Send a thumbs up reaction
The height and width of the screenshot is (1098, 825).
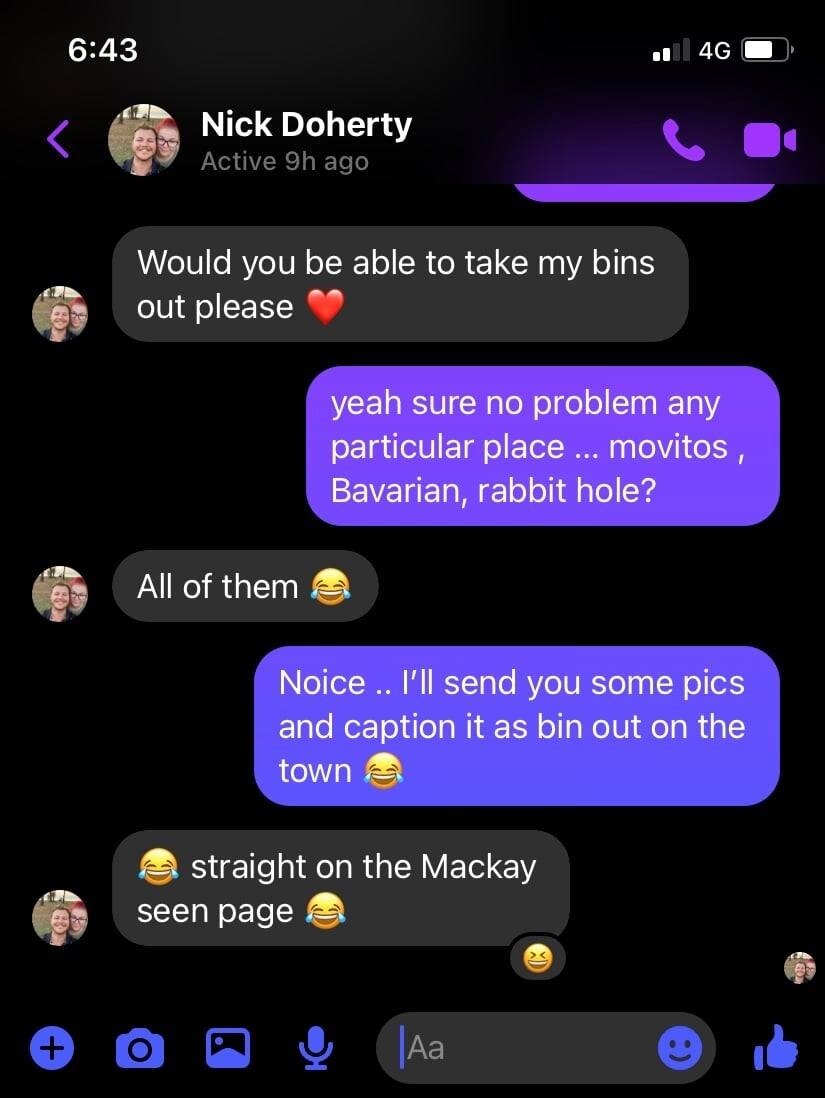[774, 1048]
